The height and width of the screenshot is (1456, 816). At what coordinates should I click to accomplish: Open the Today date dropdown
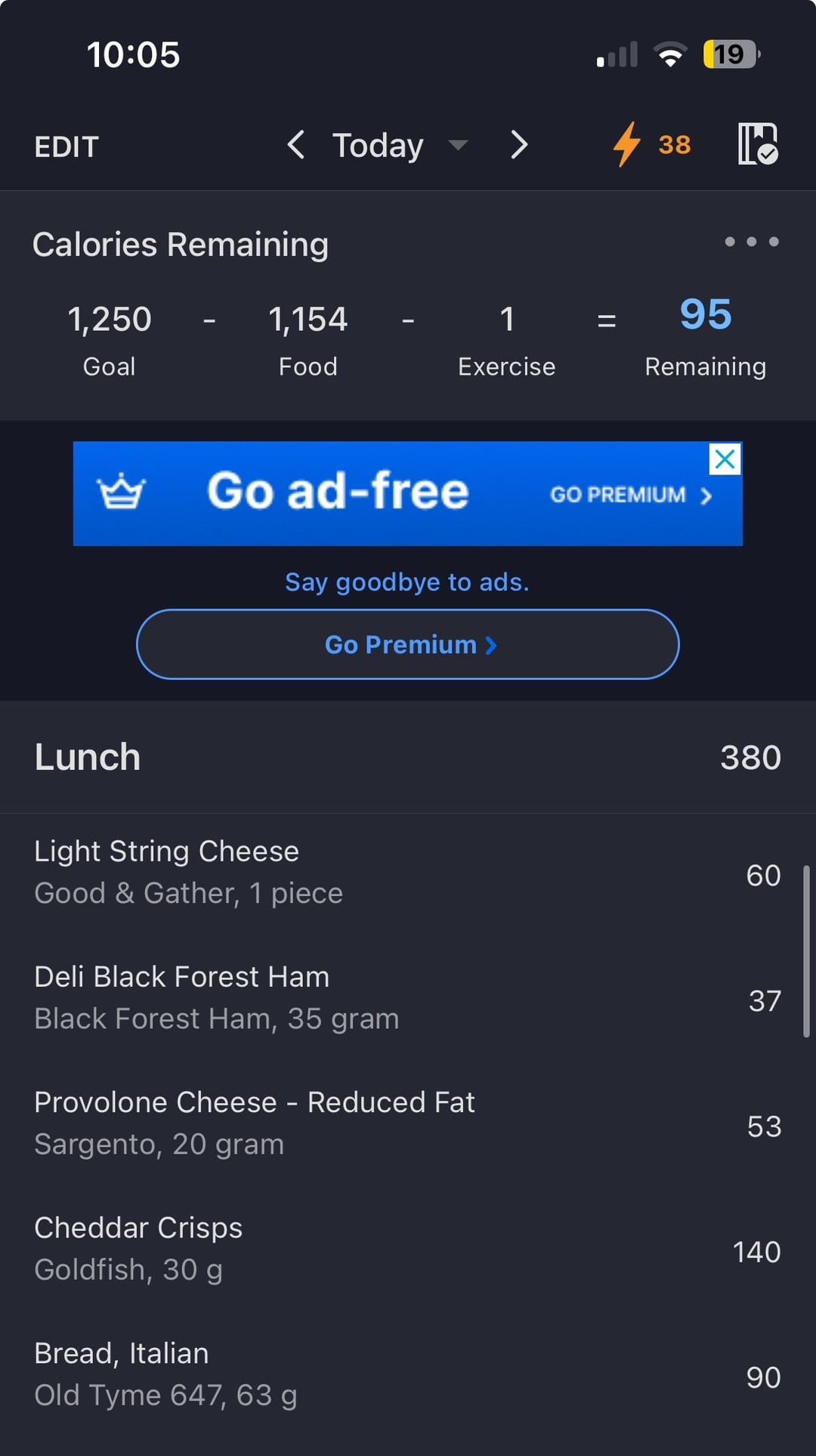tap(400, 144)
